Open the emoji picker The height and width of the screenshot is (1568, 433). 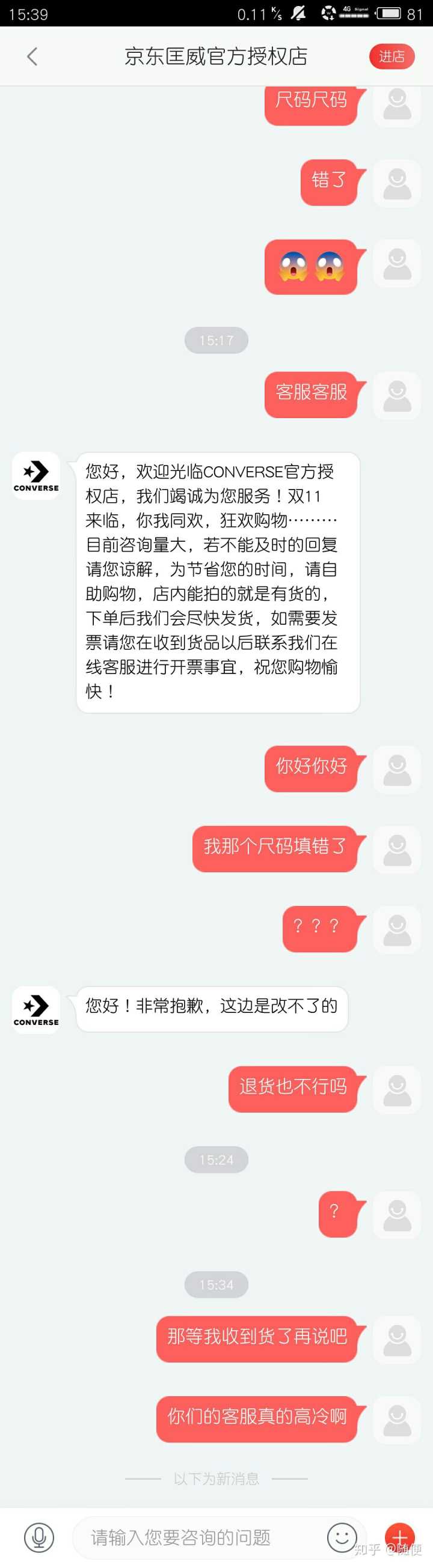click(x=342, y=1537)
